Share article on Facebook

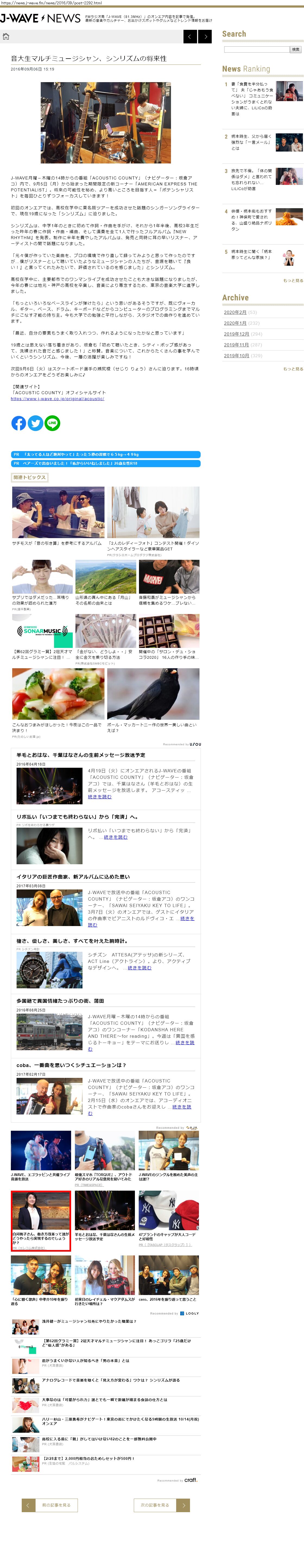19,423
